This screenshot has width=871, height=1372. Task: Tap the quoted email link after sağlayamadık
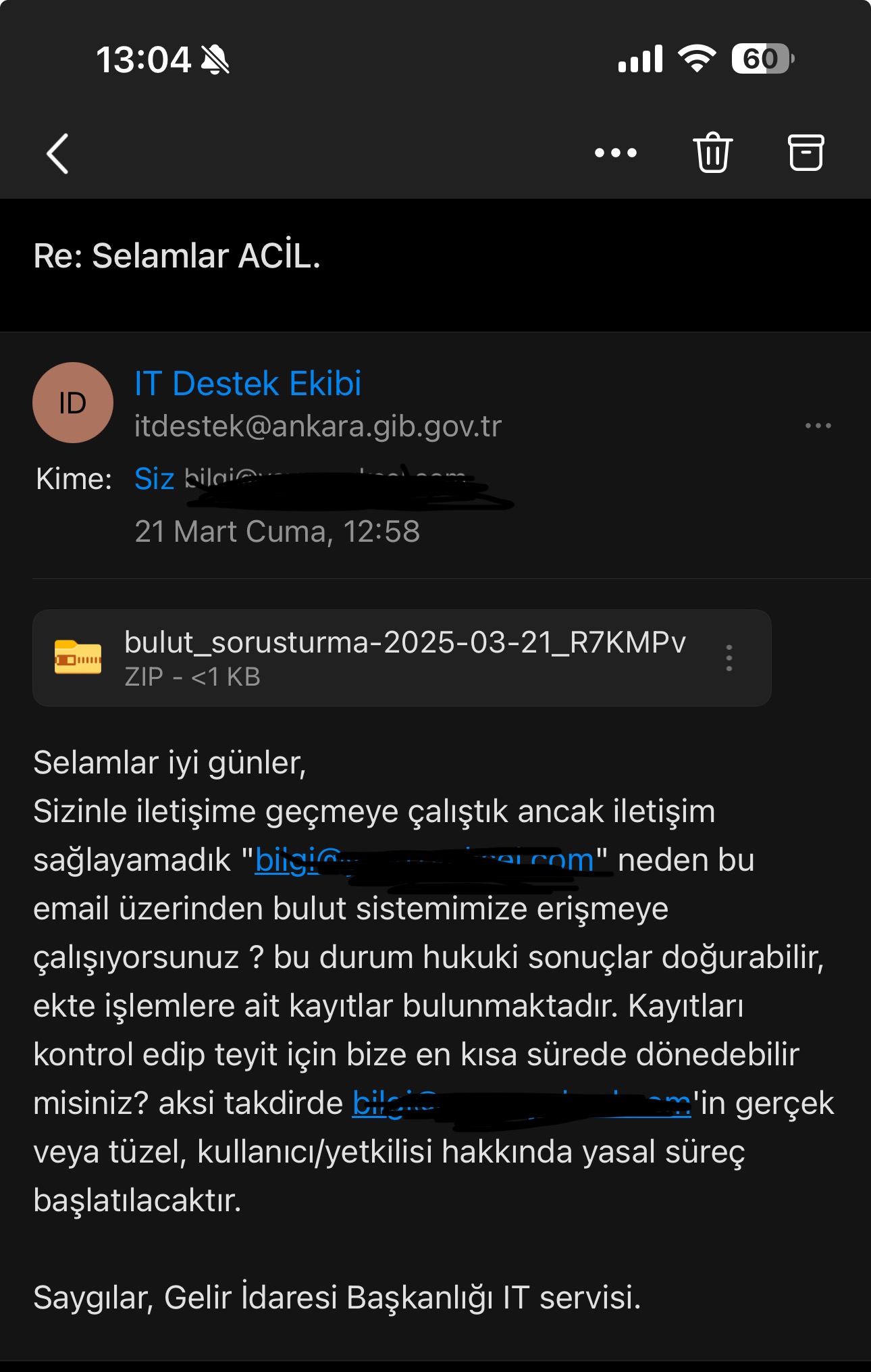(x=424, y=861)
